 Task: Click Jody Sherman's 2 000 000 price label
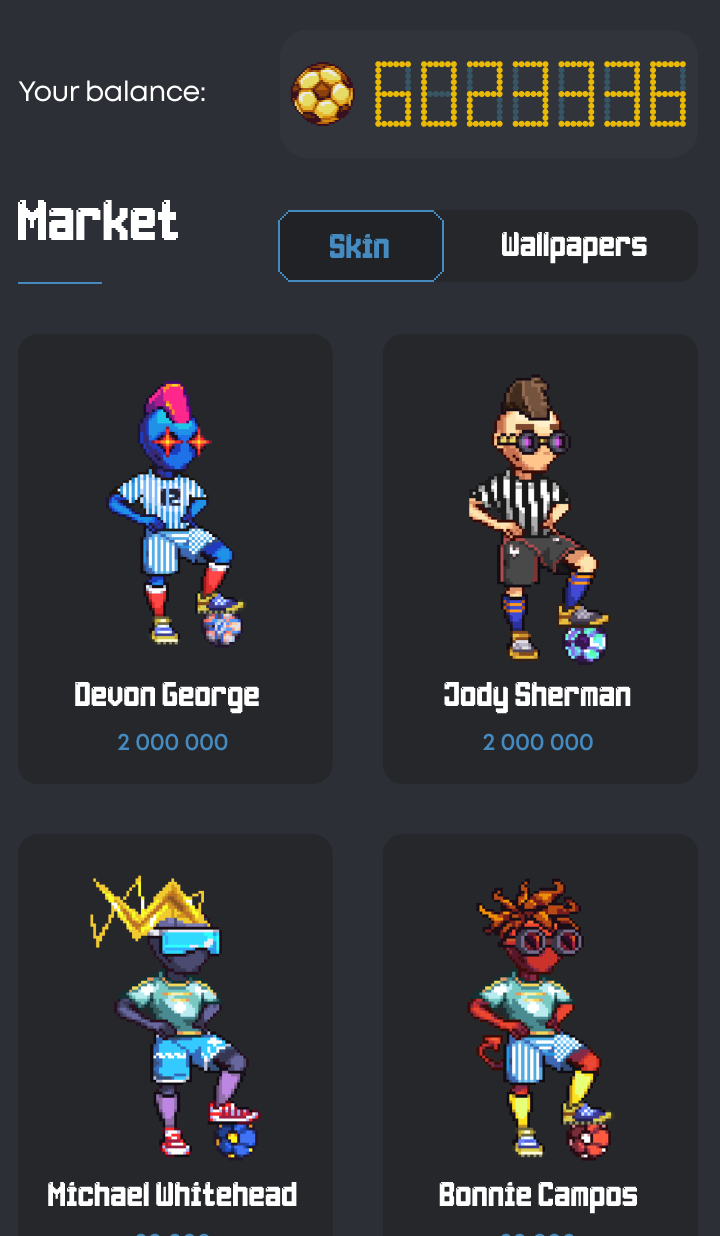click(x=538, y=742)
